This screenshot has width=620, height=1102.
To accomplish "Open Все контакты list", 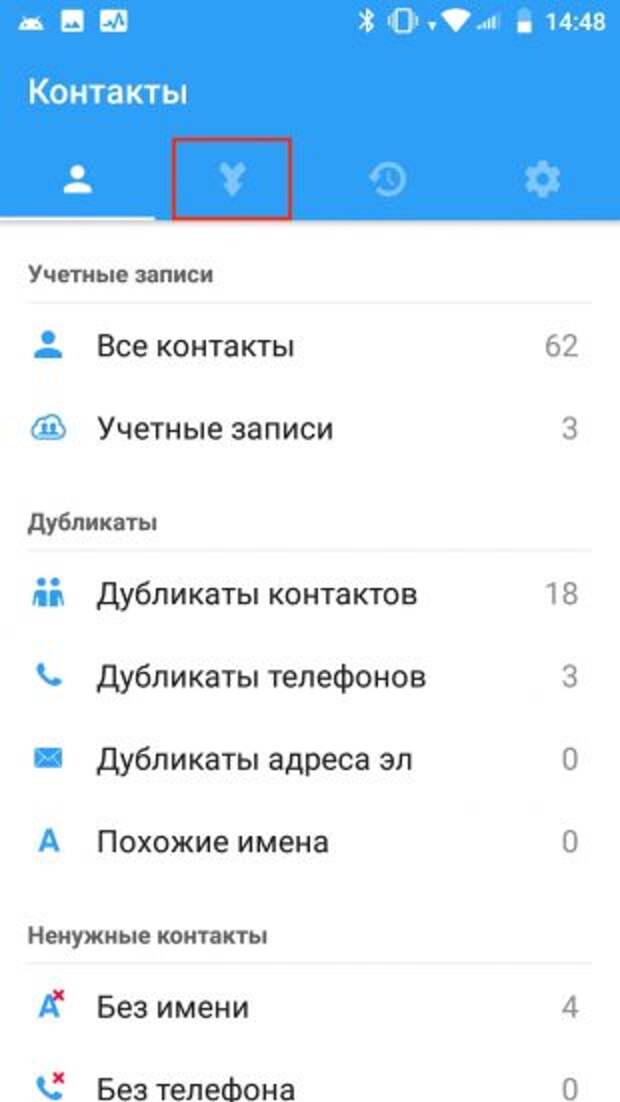I will (x=310, y=346).
